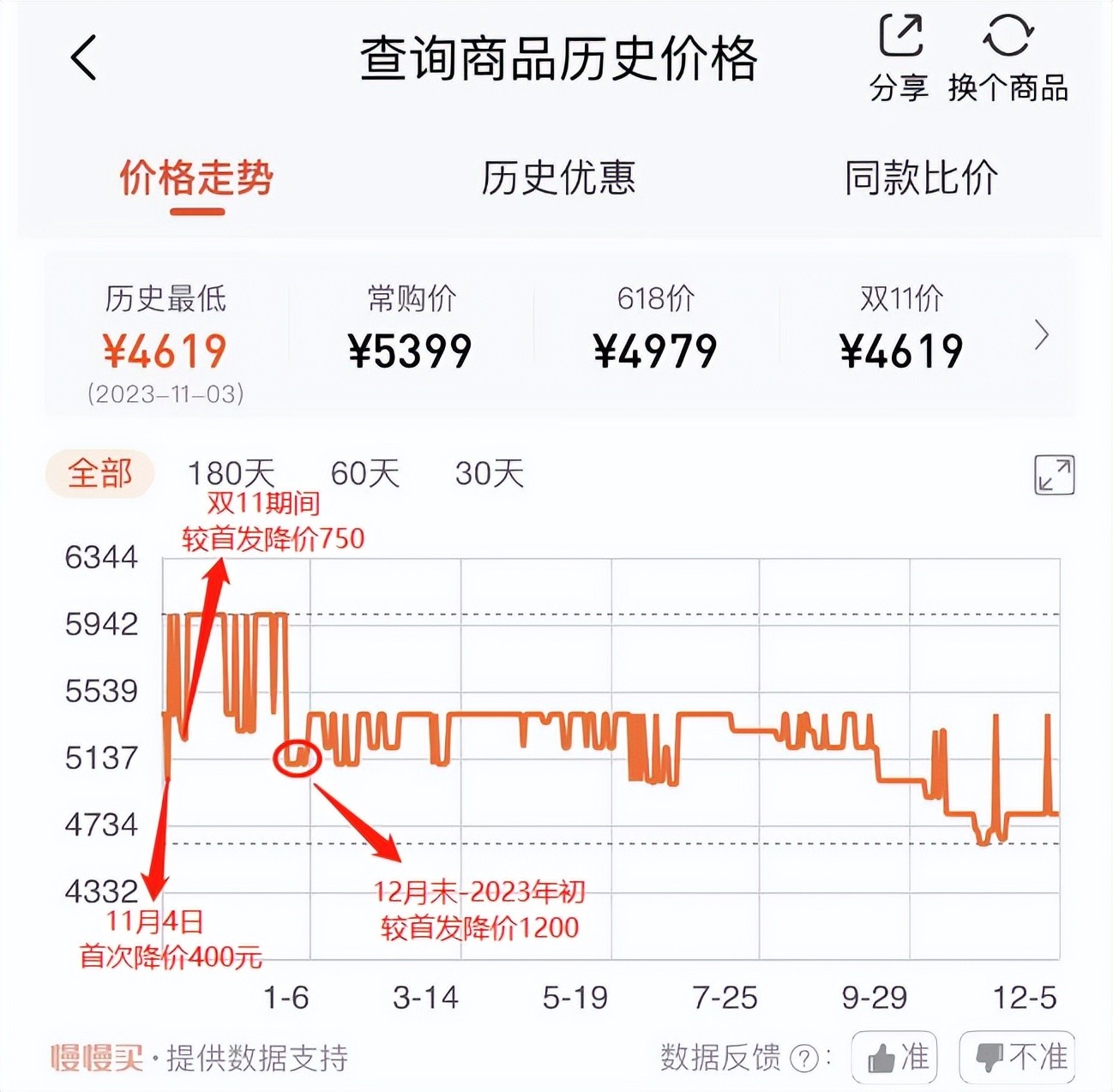Switch to another product (换个商品)

(x=1008, y=57)
